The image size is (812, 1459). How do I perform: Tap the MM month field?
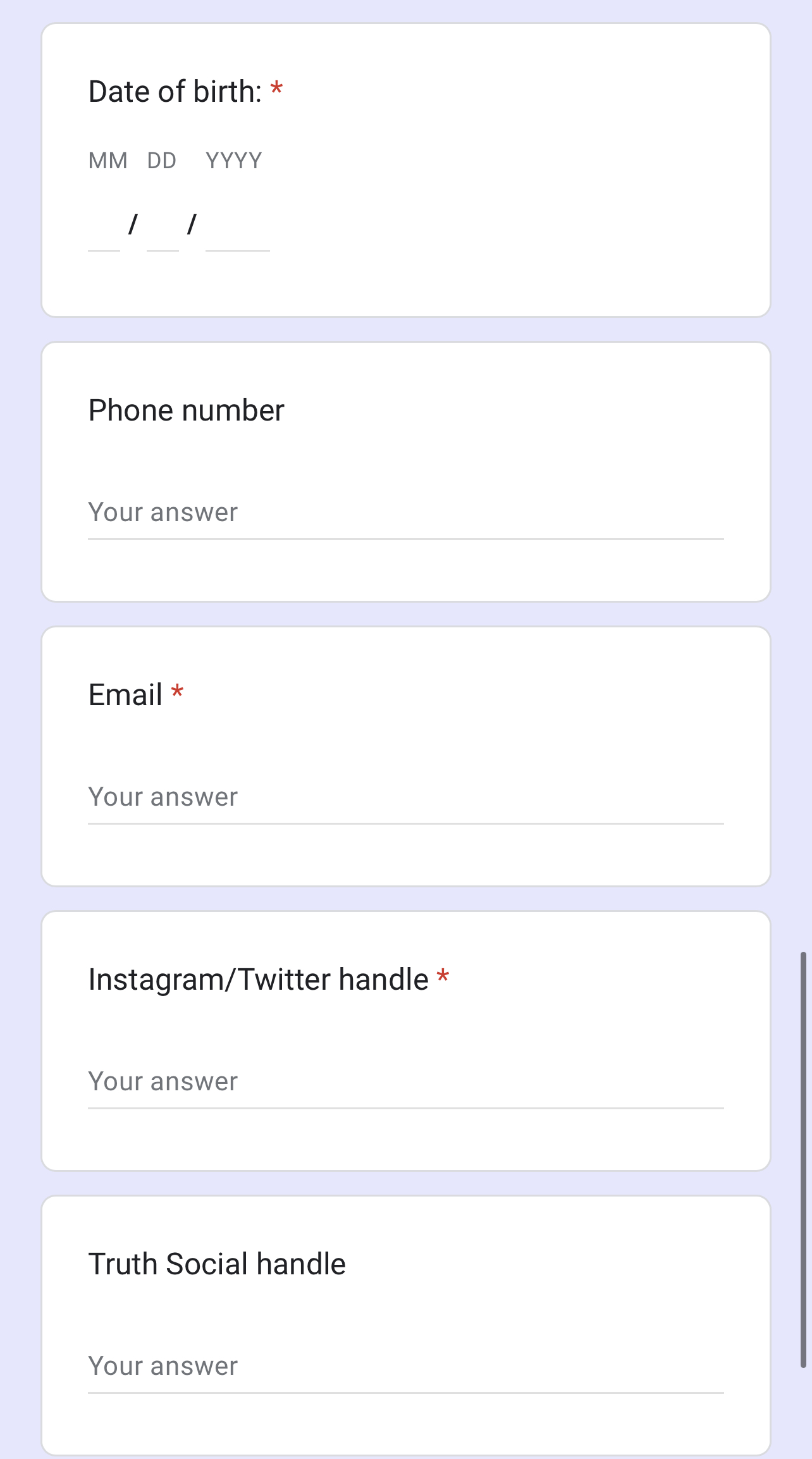[104, 226]
